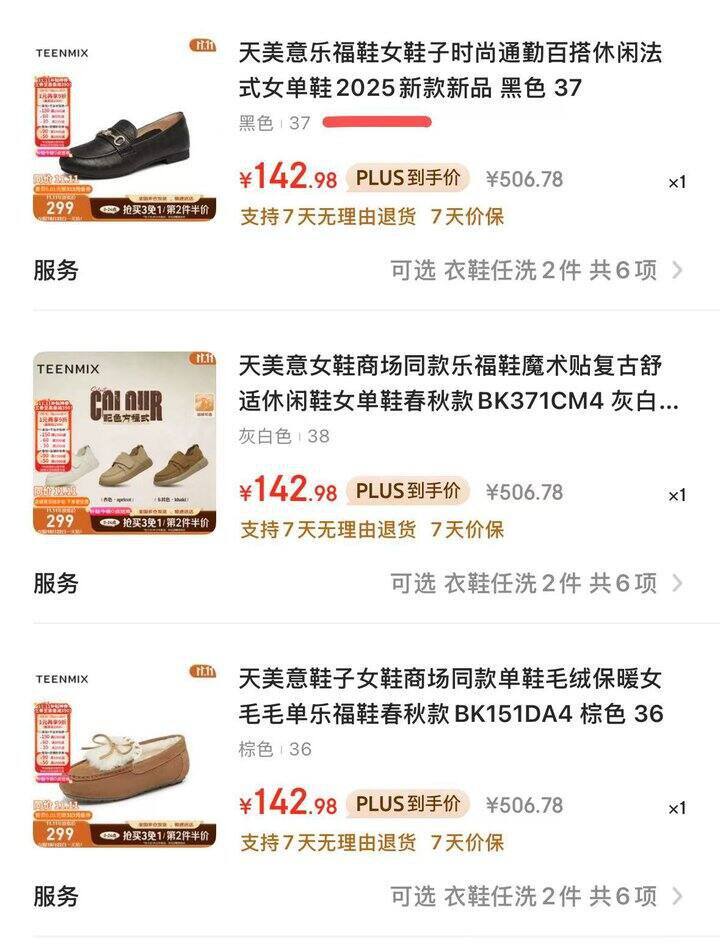Screen dimensions: 720x944
Task: Open the 灰白色 魔术贴 shoes product image
Action: [124, 444]
